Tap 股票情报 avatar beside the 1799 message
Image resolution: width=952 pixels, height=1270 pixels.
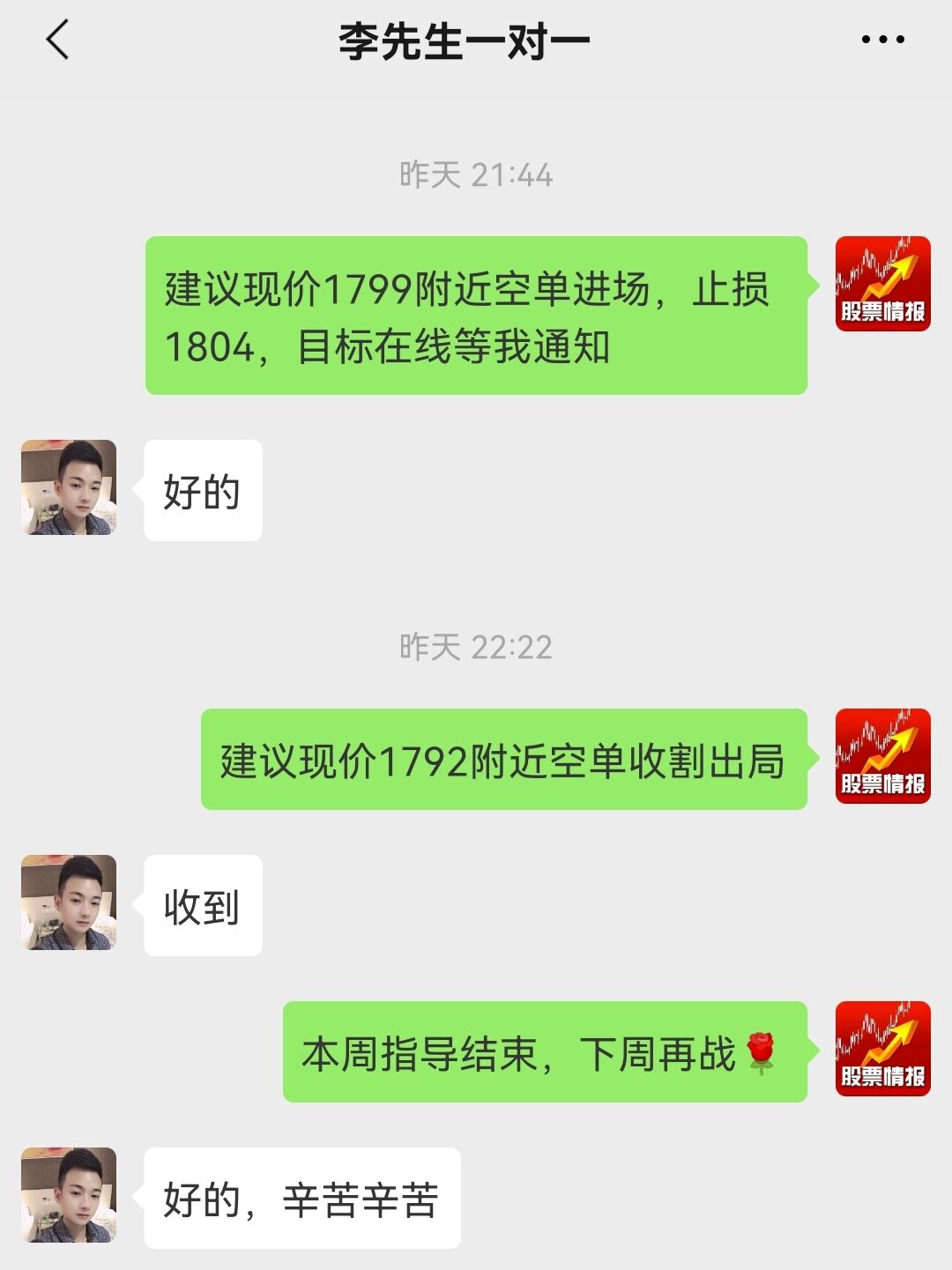click(x=882, y=284)
